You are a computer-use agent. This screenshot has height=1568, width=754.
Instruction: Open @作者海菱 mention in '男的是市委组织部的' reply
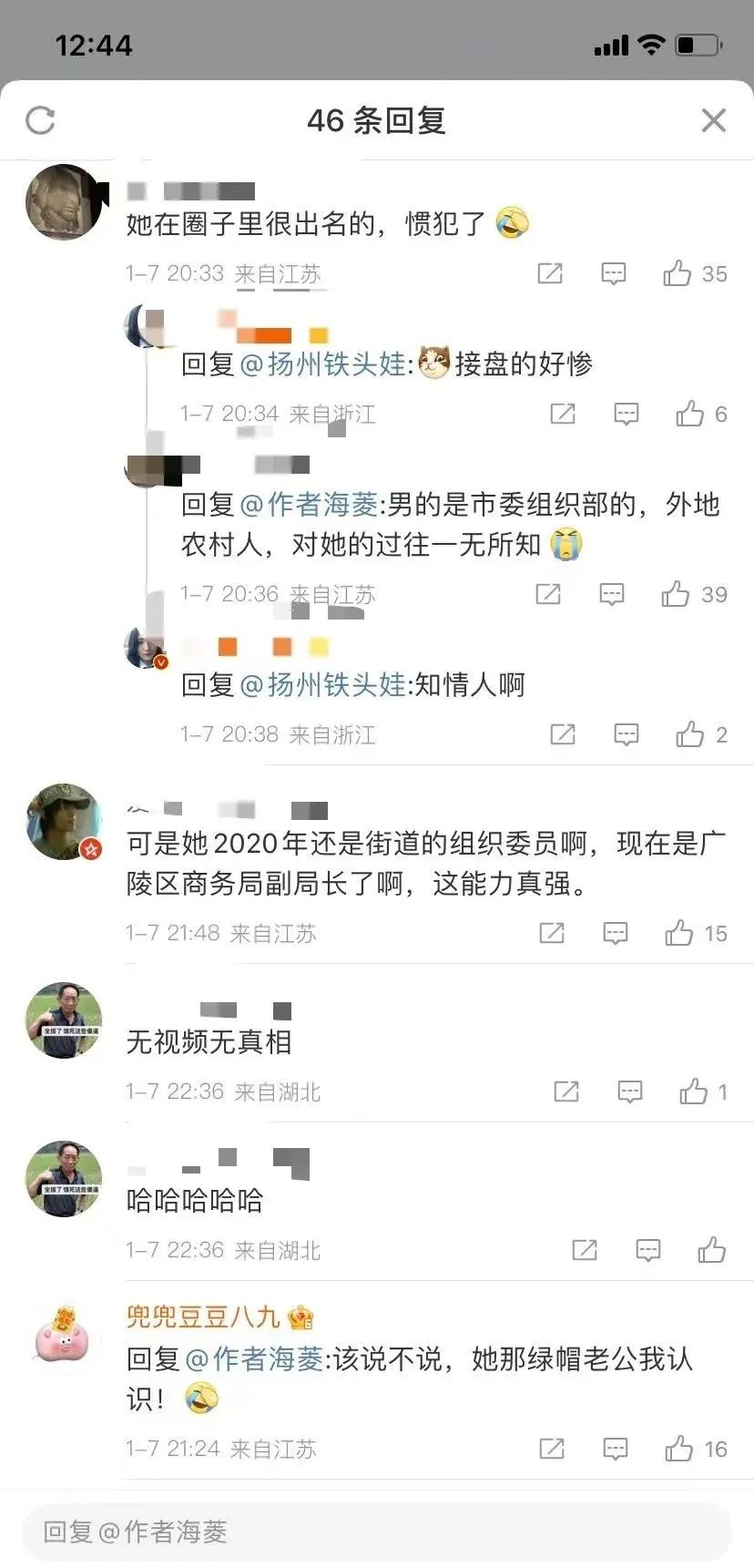pyautogui.click(x=309, y=504)
